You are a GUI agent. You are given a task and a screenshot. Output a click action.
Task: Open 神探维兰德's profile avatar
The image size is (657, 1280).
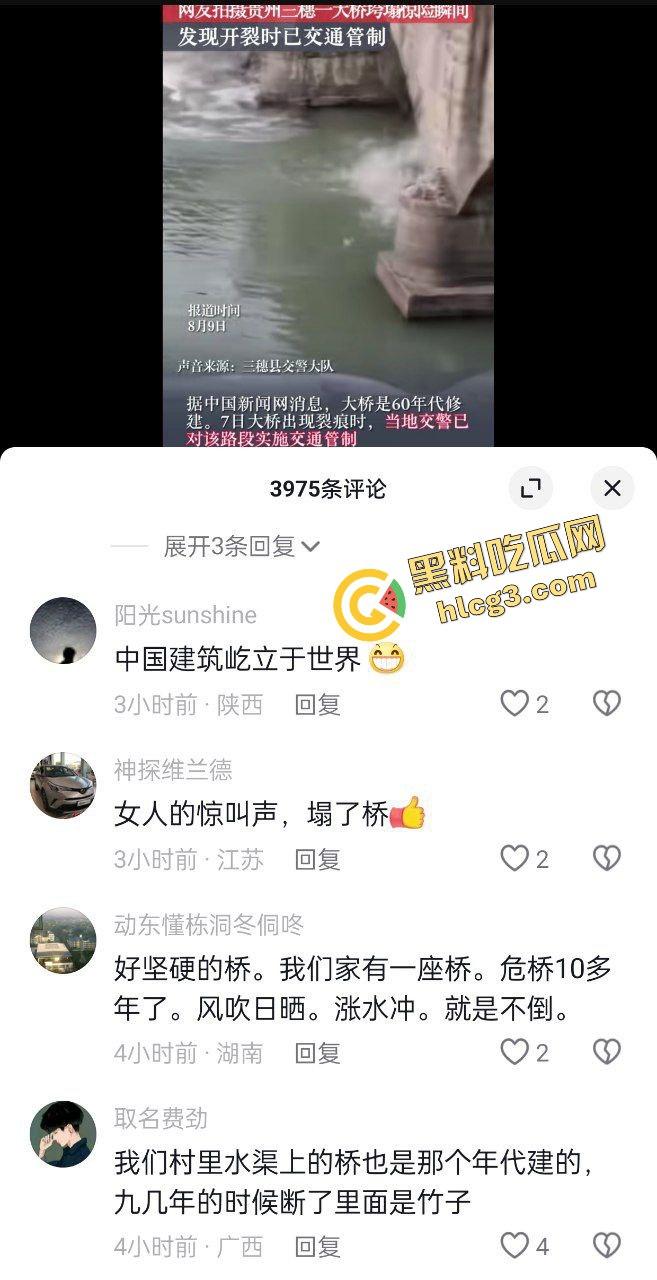(x=63, y=785)
